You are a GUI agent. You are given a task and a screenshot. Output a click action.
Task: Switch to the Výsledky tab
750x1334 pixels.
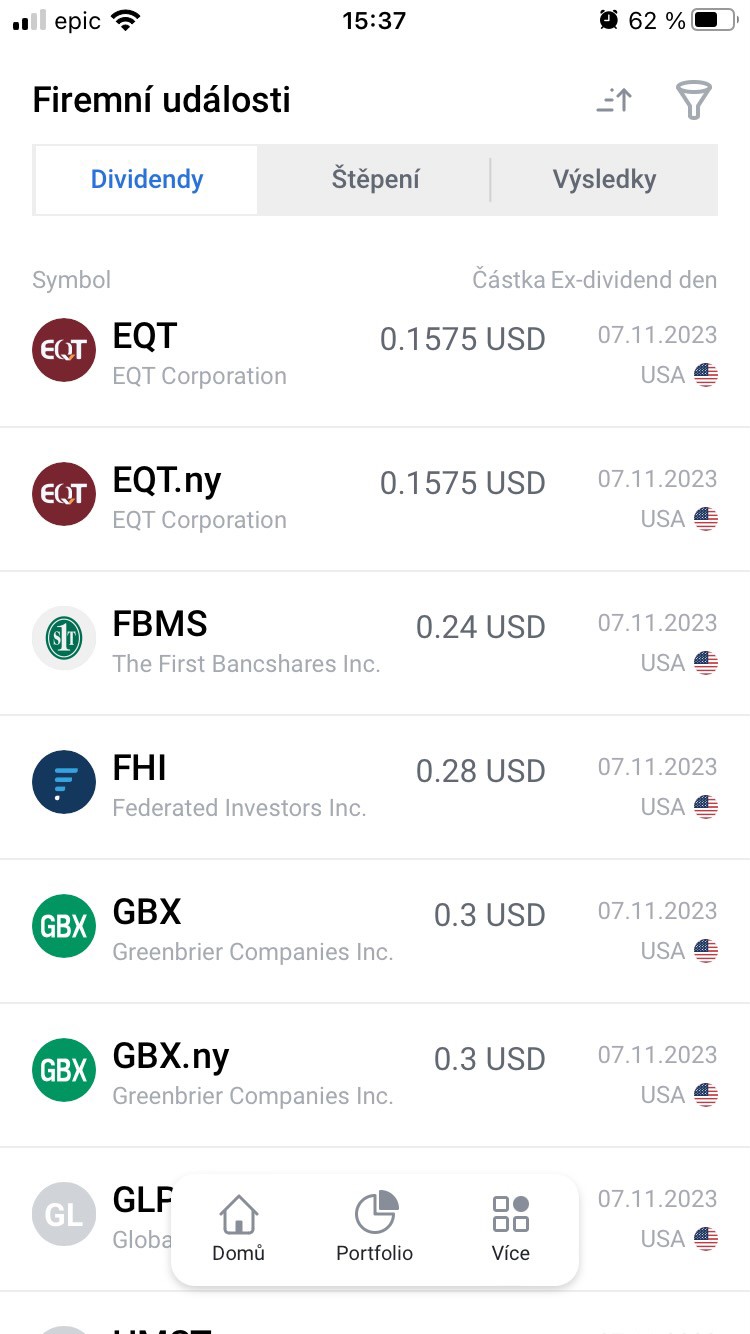point(604,180)
